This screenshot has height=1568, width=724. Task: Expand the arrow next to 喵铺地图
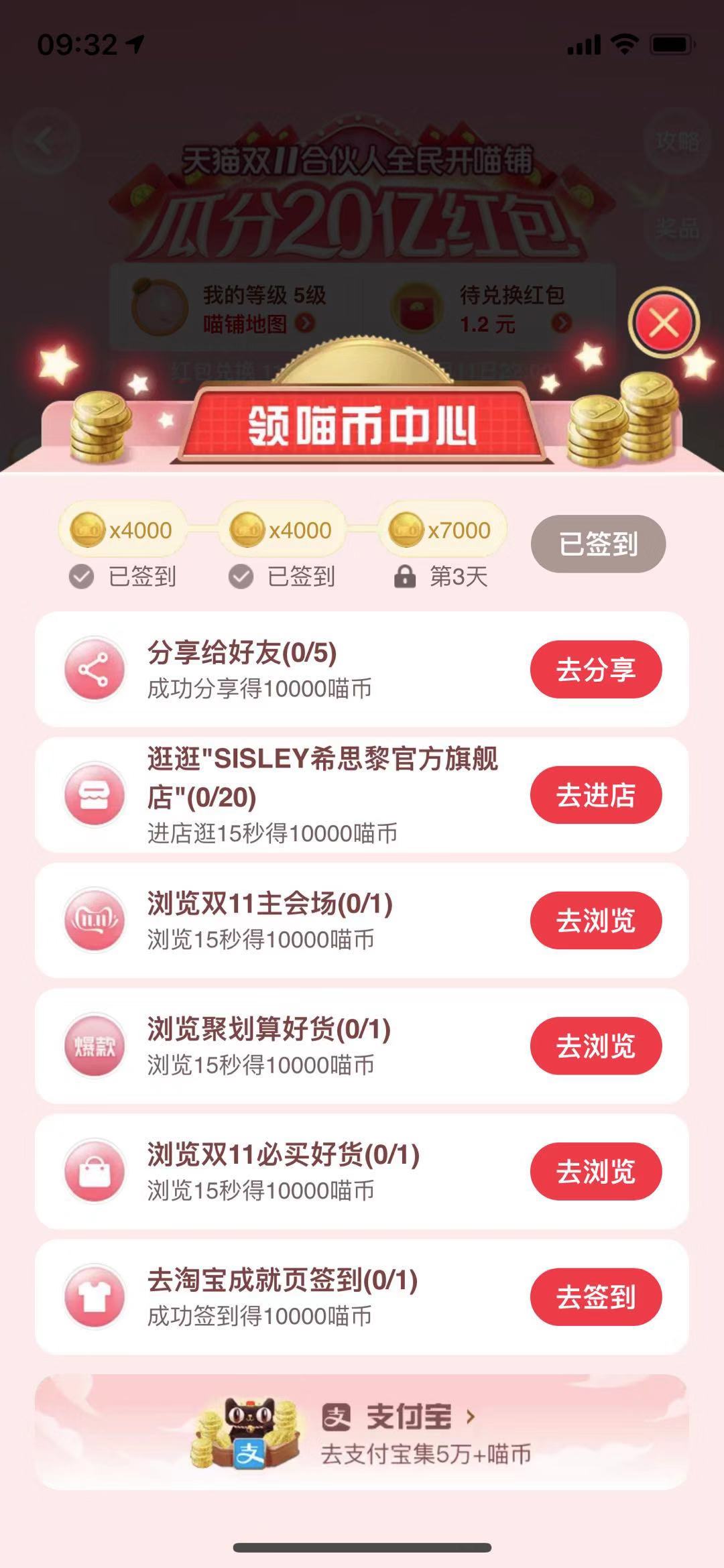pyautogui.click(x=307, y=323)
